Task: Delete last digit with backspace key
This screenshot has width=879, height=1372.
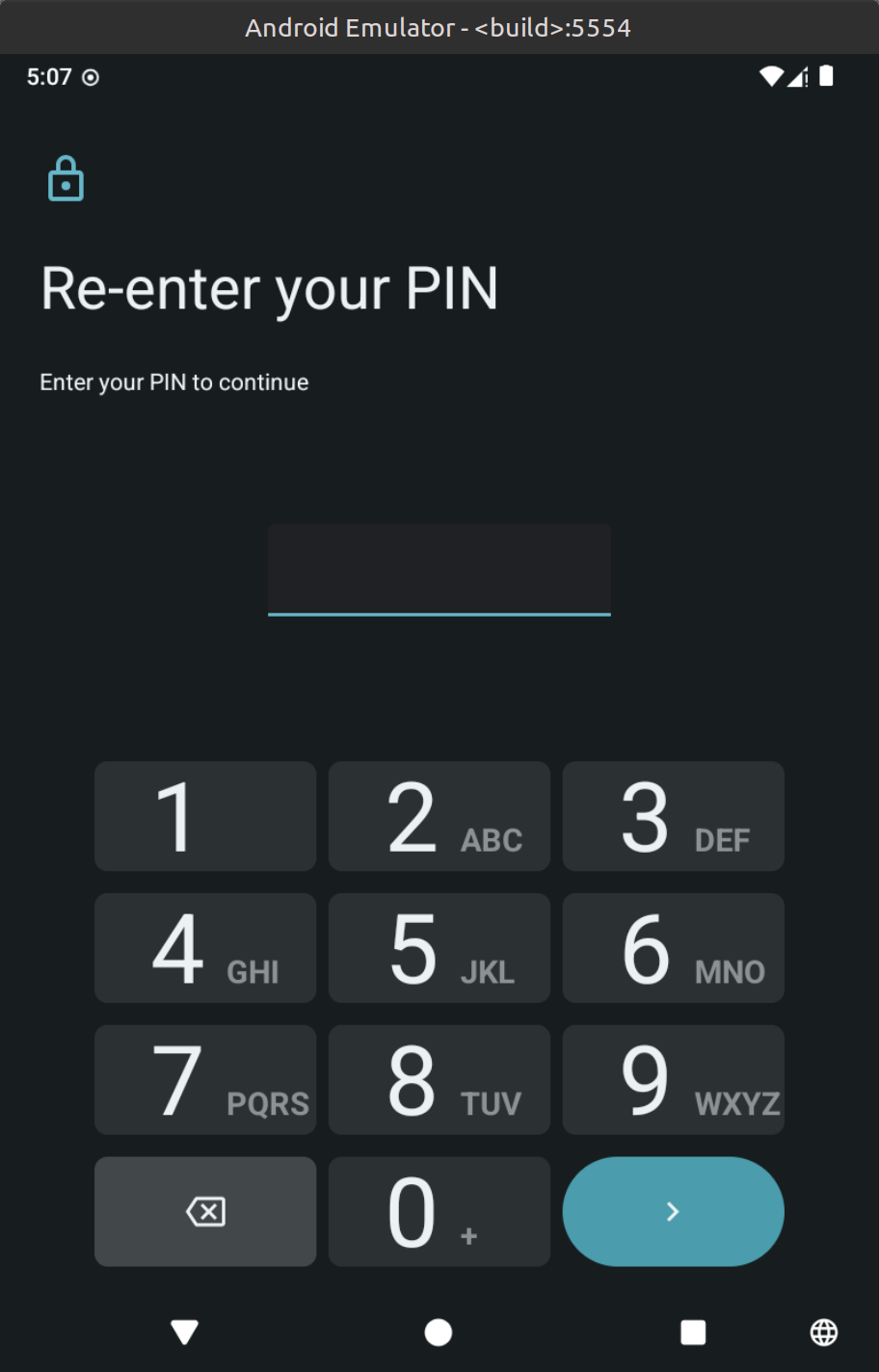Action: (x=205, y=1211)
